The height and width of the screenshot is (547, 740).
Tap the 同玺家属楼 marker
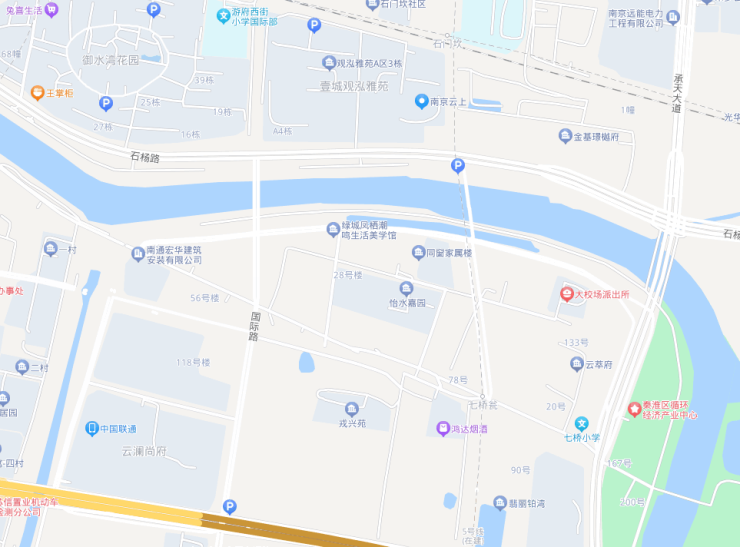click(x=418, y=253)
